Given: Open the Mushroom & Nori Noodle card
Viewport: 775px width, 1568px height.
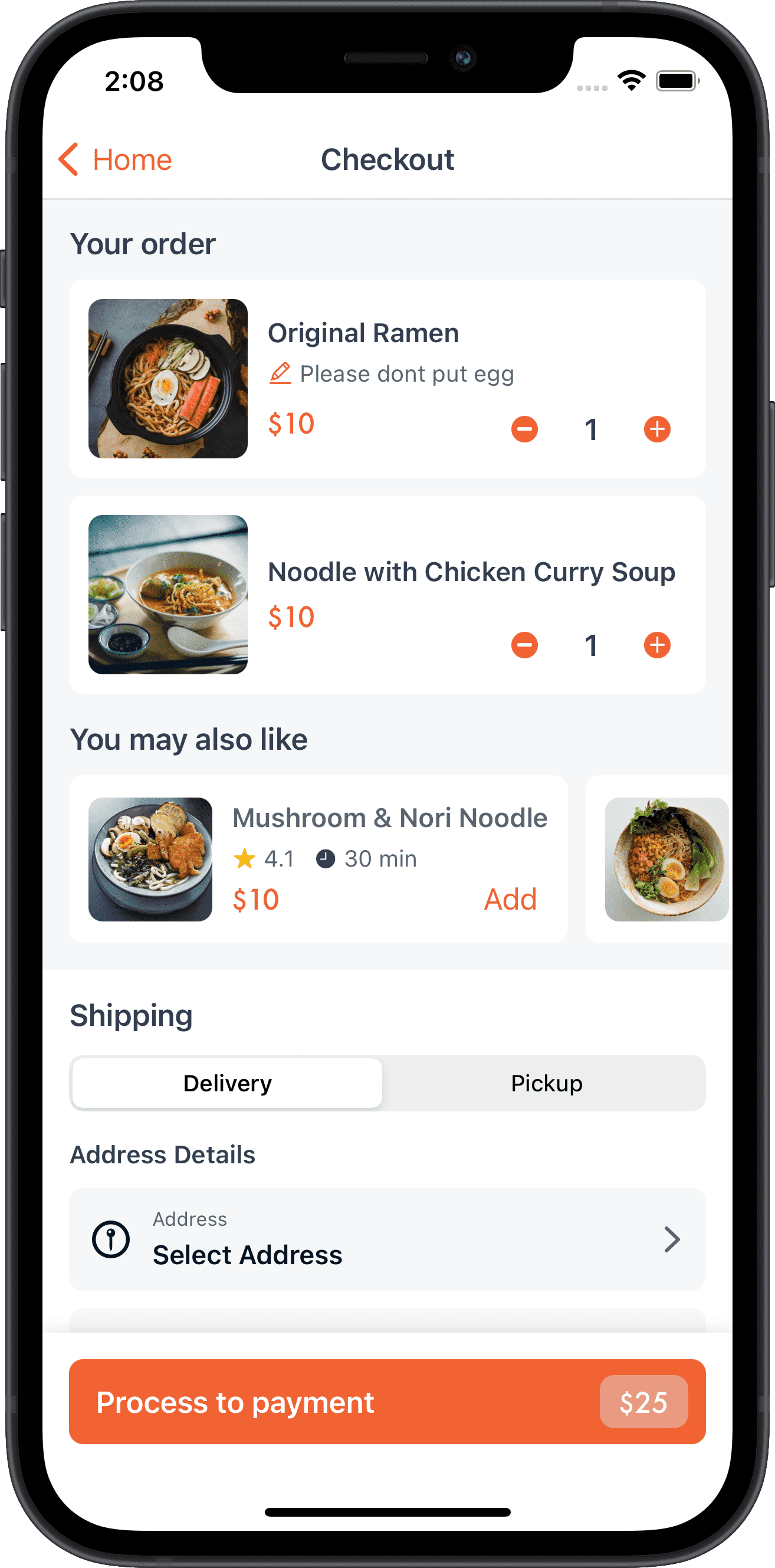Looking at the screenshot, I should (390, 819).
